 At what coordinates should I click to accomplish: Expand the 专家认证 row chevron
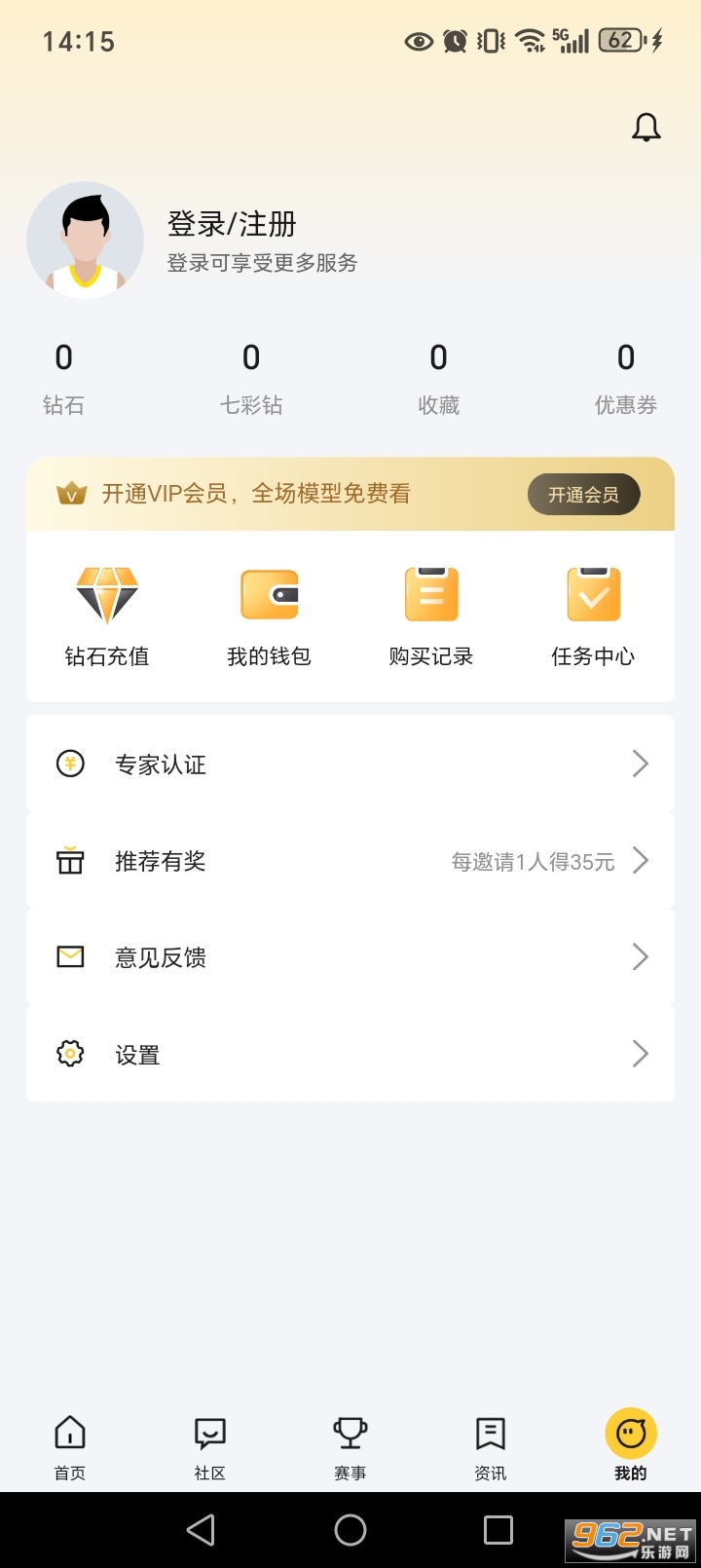point(640,764)
